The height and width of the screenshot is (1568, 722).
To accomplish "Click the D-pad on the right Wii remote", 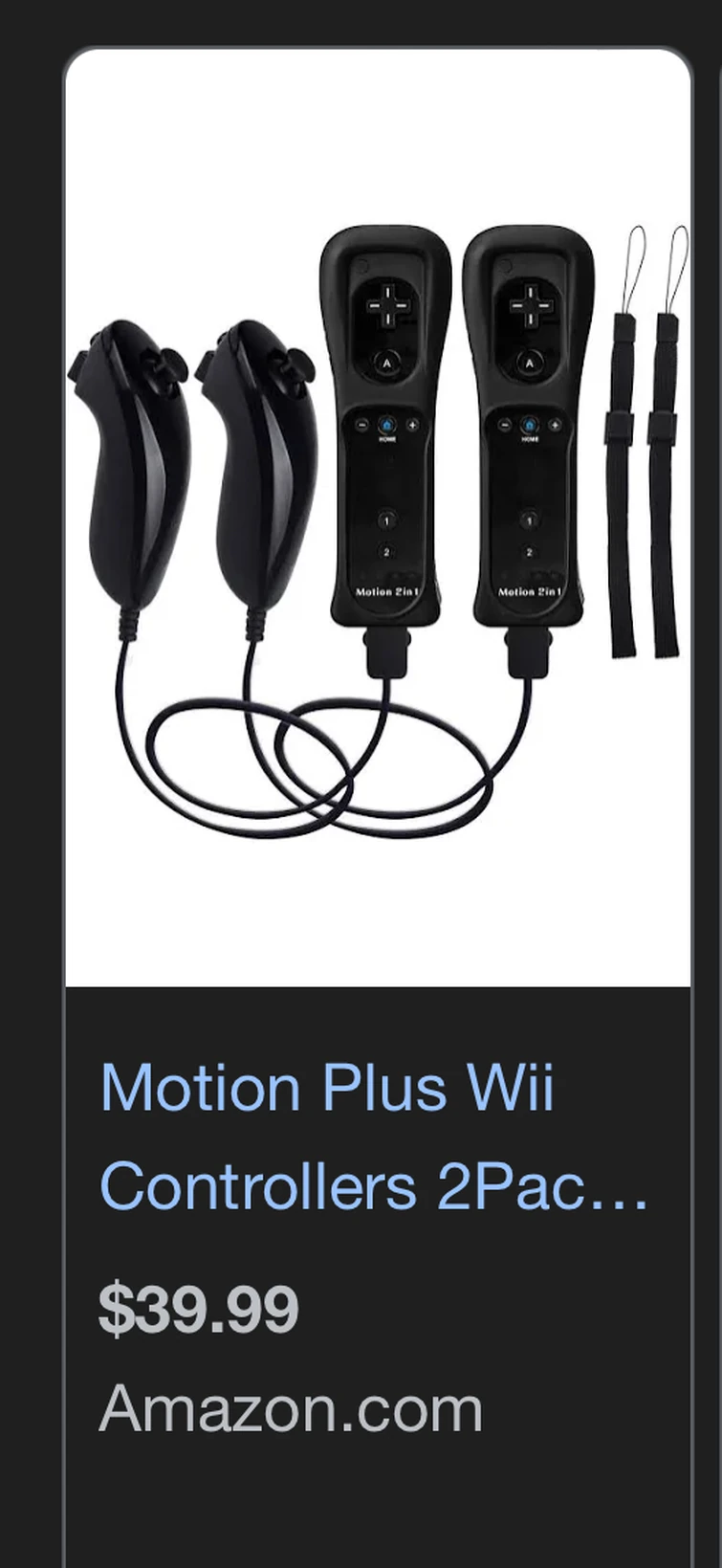I will (532, 305).
